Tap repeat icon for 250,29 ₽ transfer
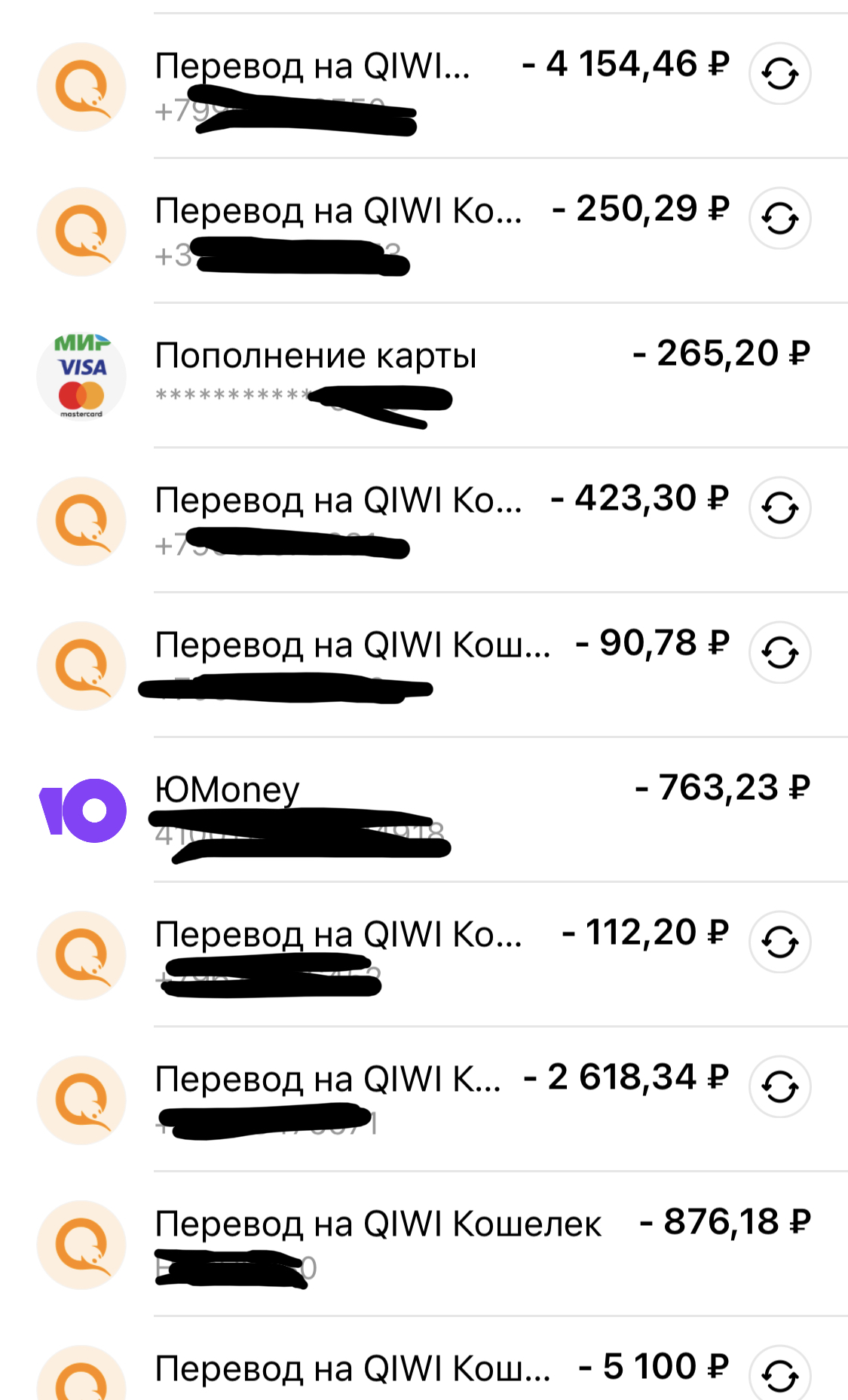This screenshot has width=848, height=1400. point(779,219)
